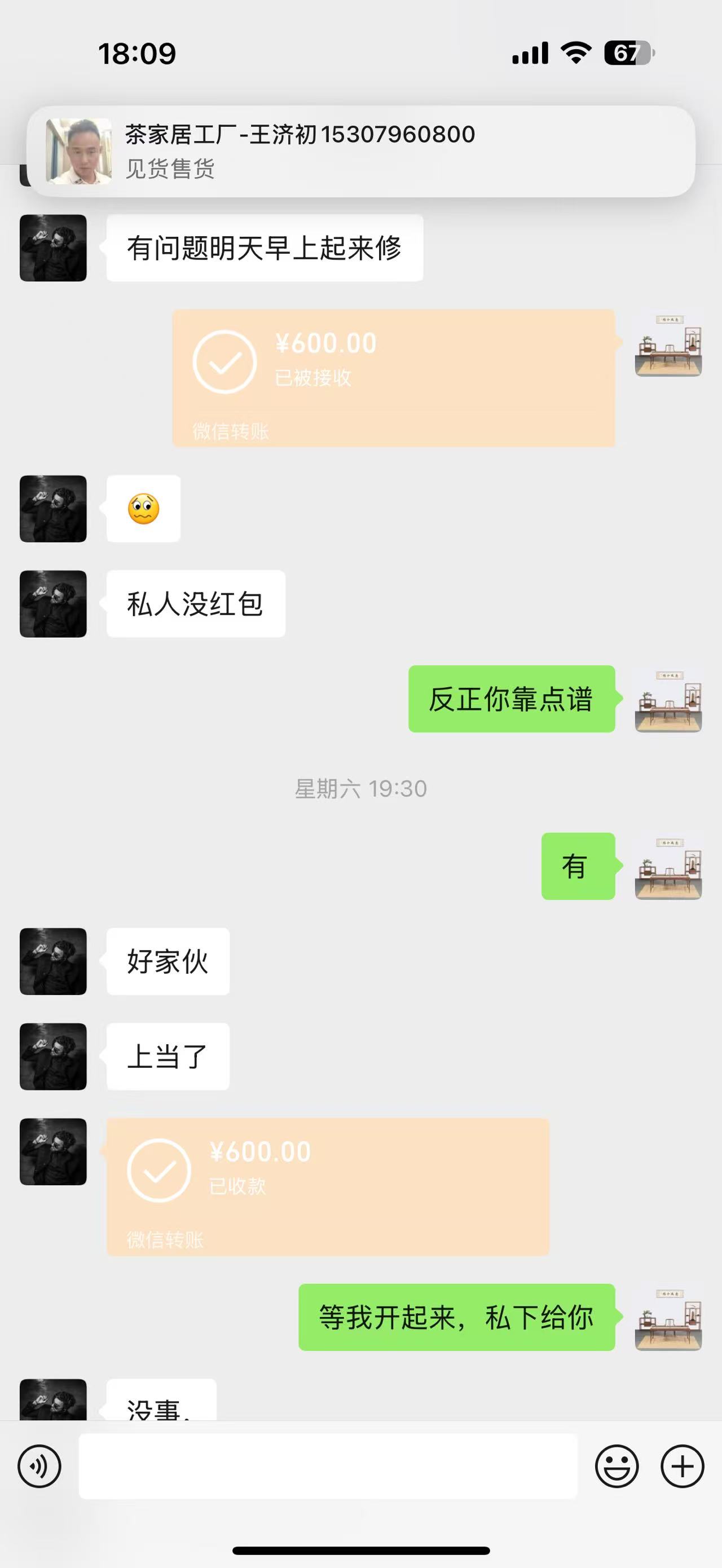View contact avatar beside 私人没红包
The width and height of the screenshot is (722, 1568).
pyautogui.click(x=53, y=604)
